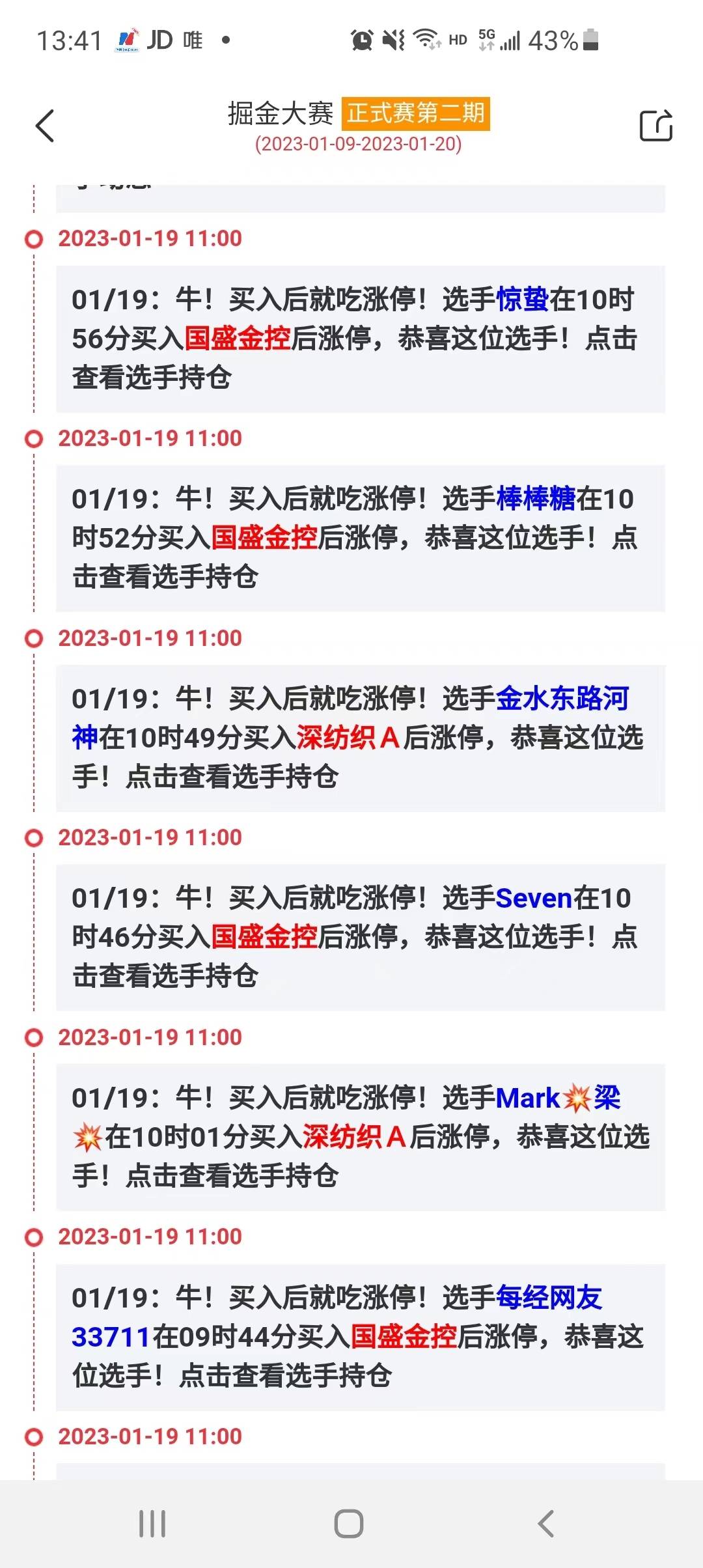Go back using the header arrow
Viewport: 703px width, 1568px height.
click(45, 126)
